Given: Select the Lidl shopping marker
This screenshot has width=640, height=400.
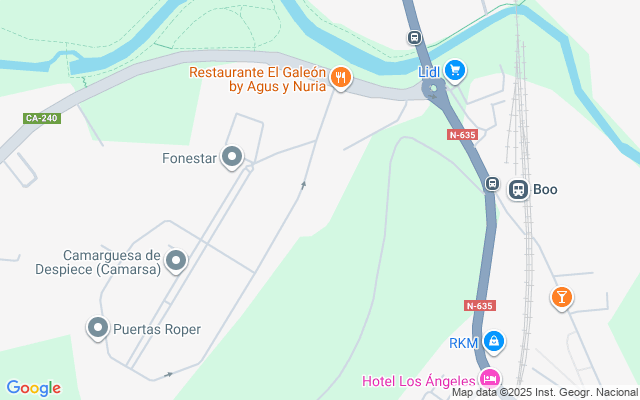Looking at the screenshot, I should 455,70.
